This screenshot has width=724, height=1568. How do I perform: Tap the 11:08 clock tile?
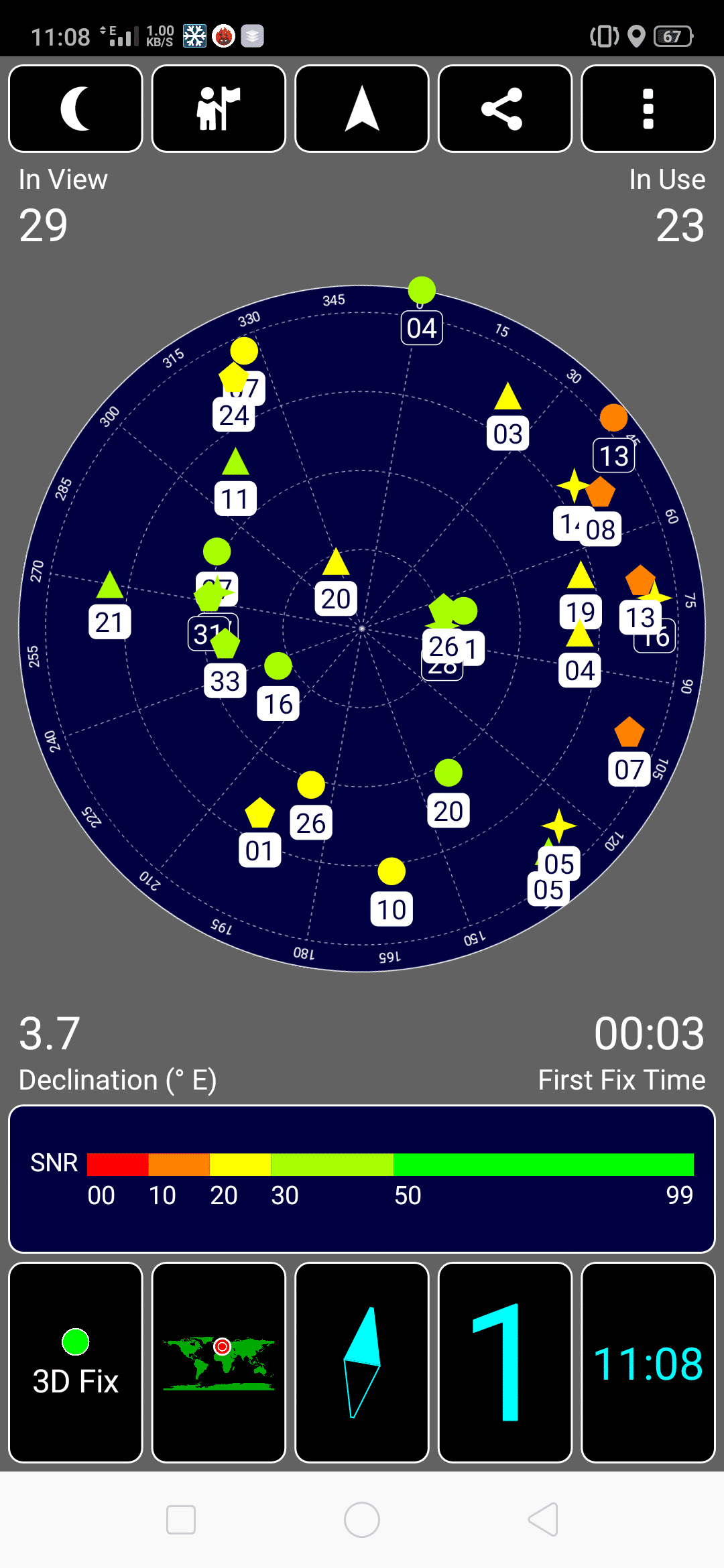coord(648,1362)
